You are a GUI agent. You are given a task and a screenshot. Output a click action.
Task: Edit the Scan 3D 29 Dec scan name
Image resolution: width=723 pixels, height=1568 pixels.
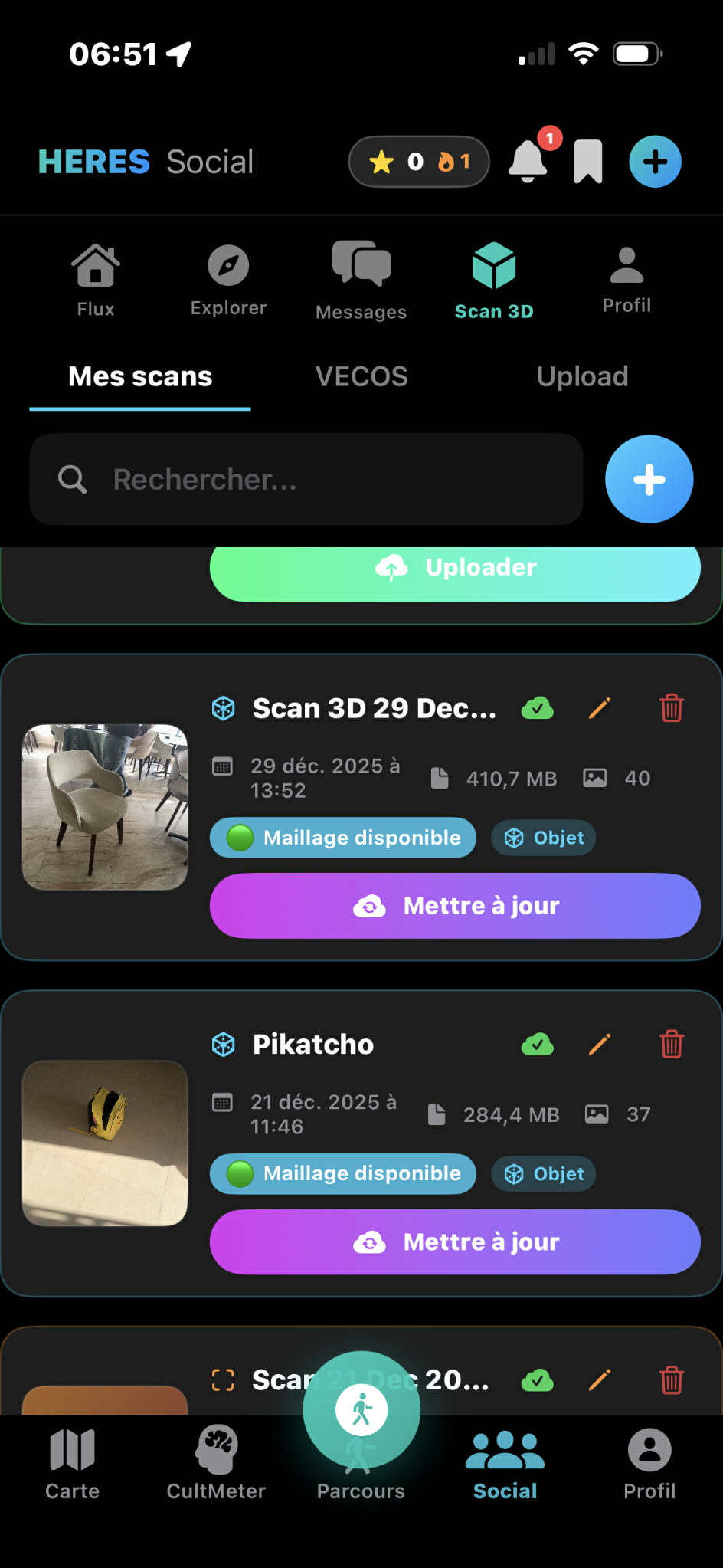click(600, 708)
